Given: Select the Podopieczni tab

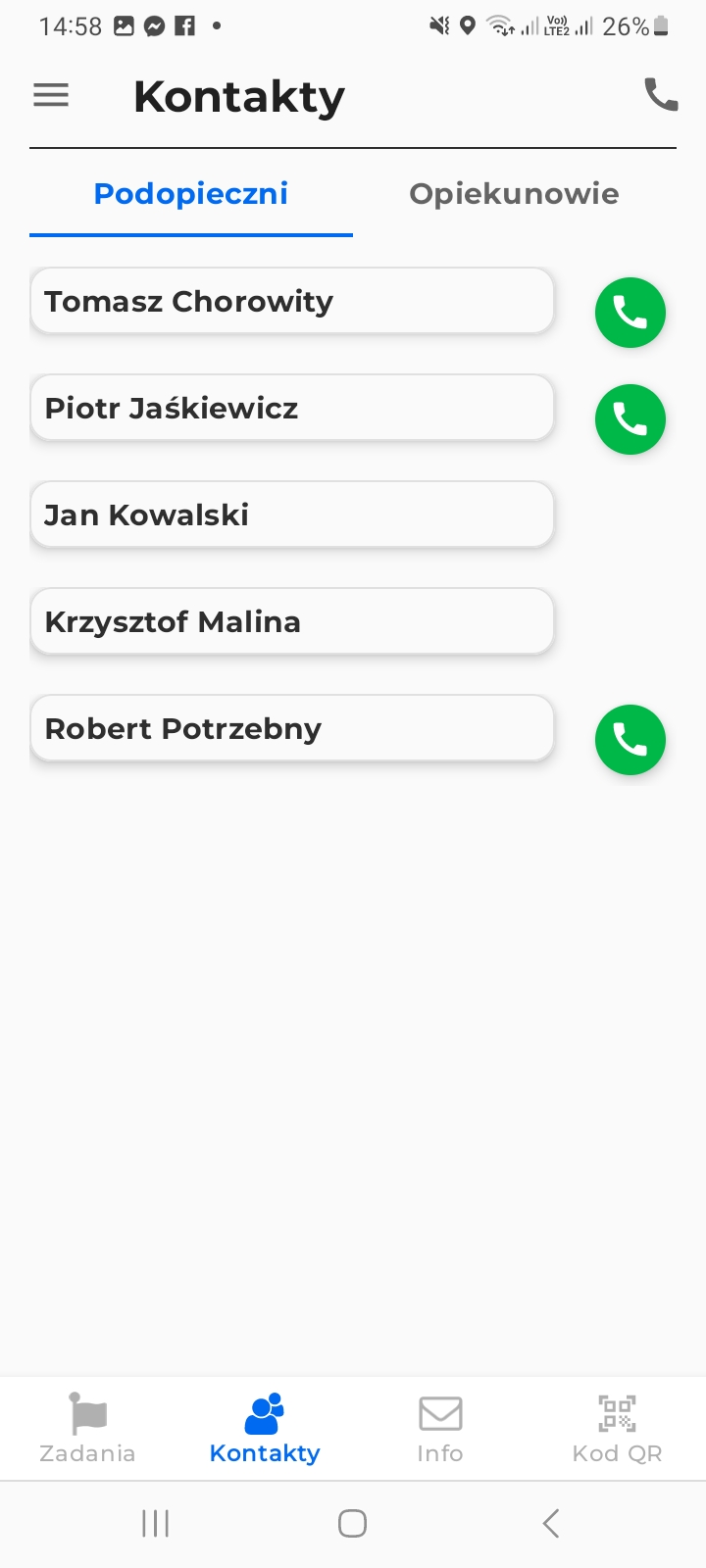Looking at the screenshot, I should pos(191,194).
